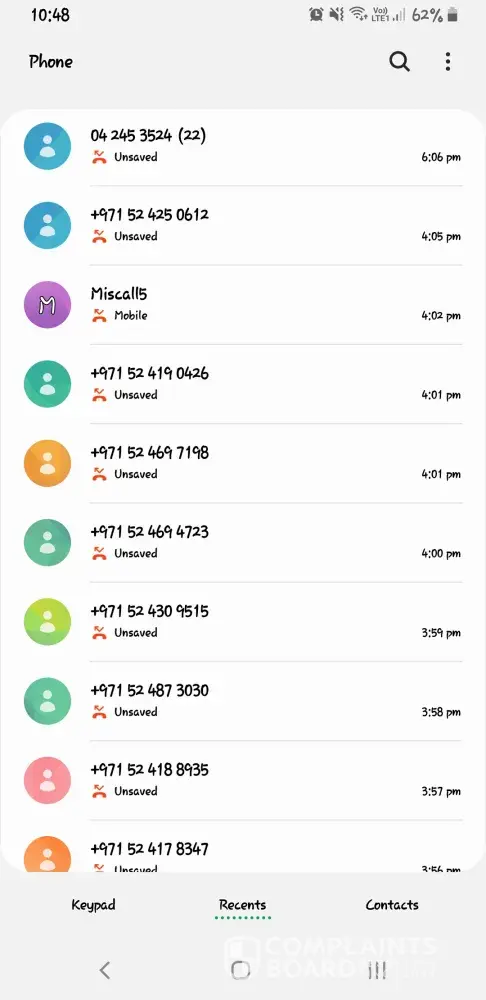This screenshot has width=486, height=1000.
Task: Switch to the Keypad tab
Action: [x=93, y=904]
